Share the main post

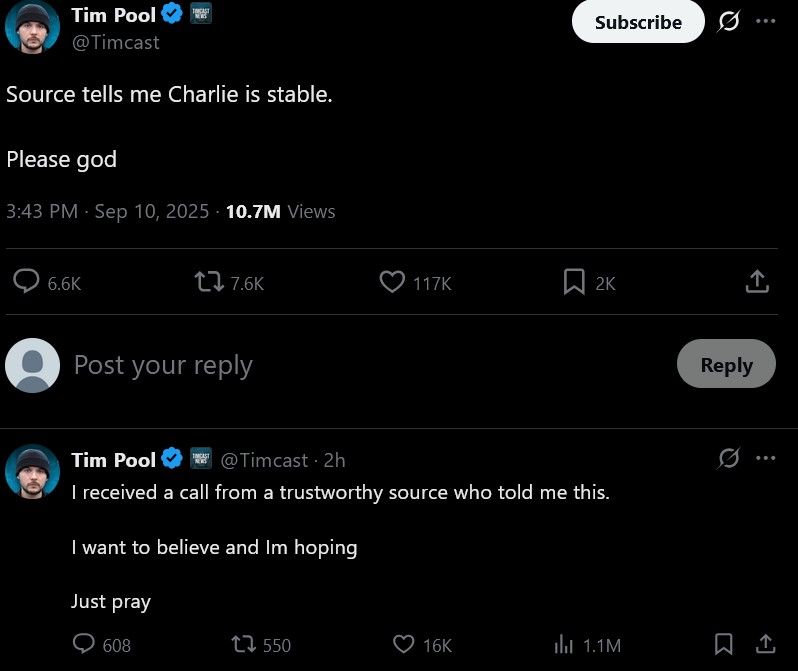pyautogui.click(x=757, y=283)
